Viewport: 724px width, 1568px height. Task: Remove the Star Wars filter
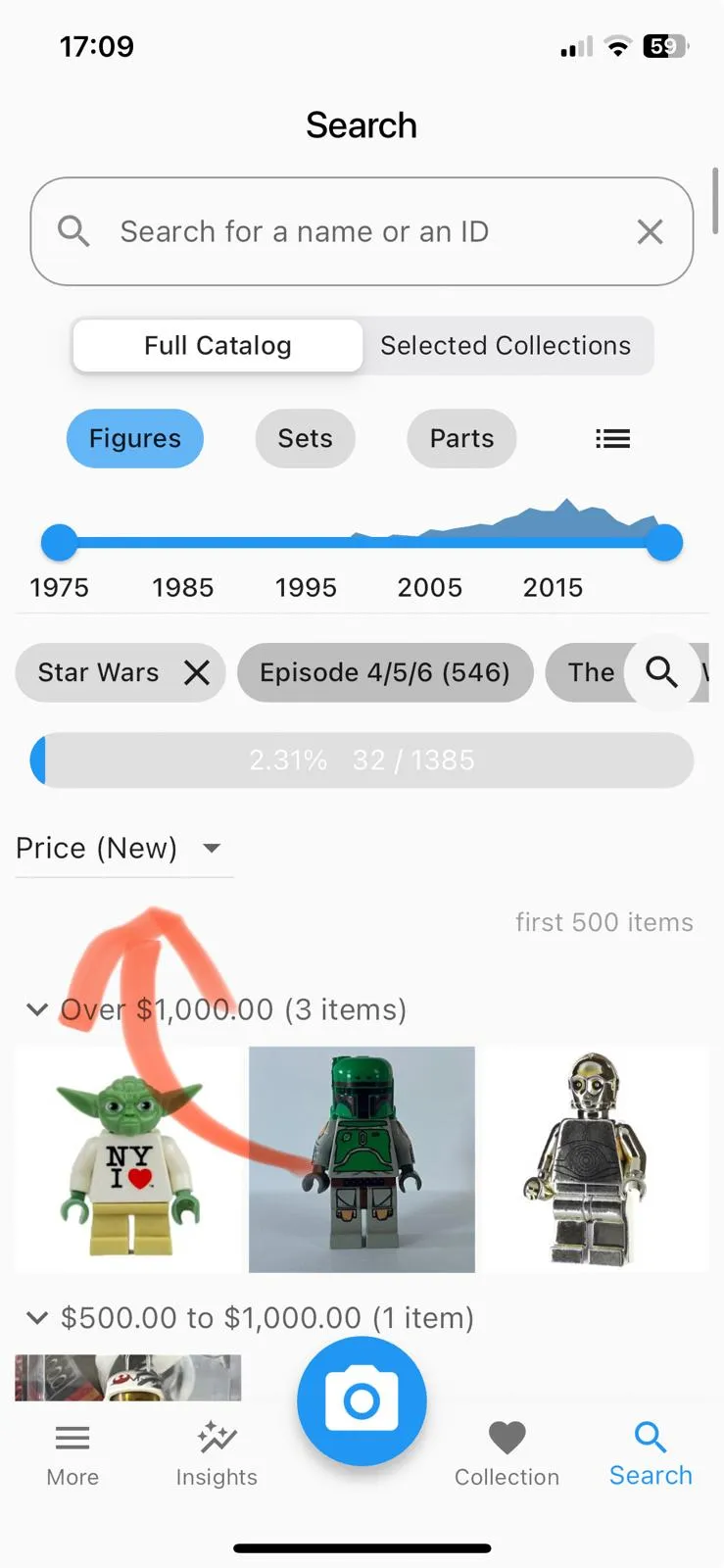(197, 672)
